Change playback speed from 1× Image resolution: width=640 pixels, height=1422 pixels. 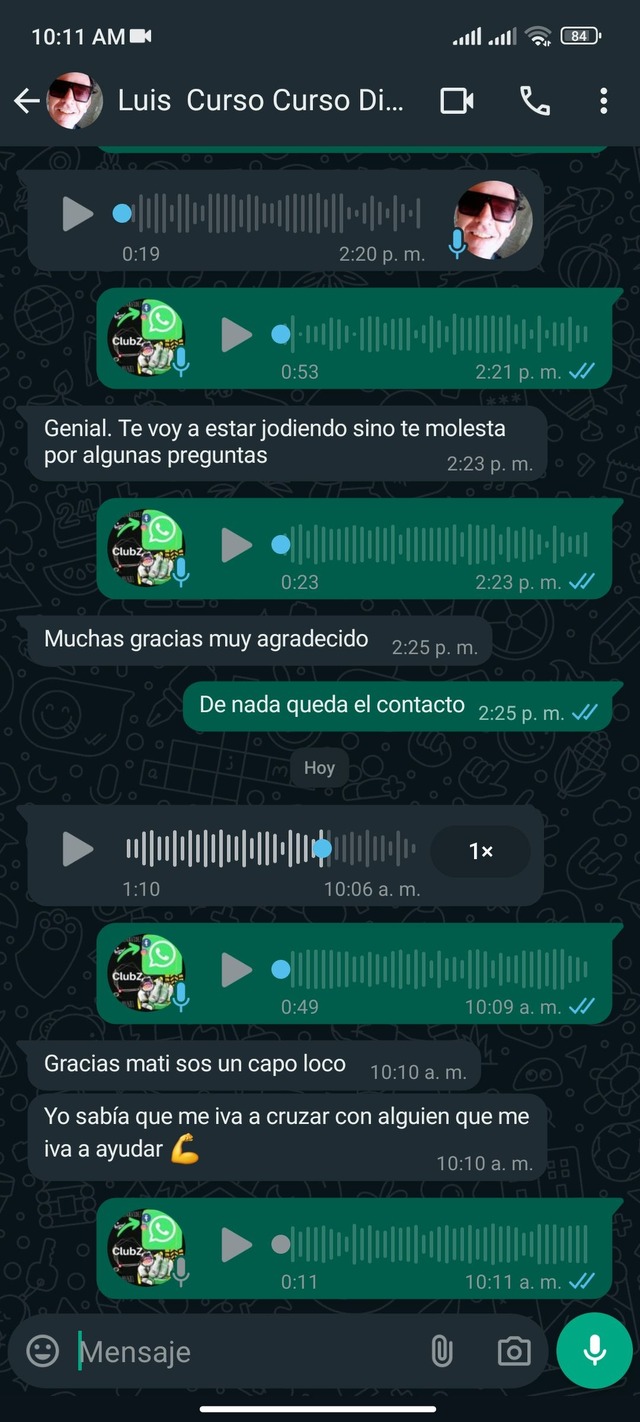[481, 851]
